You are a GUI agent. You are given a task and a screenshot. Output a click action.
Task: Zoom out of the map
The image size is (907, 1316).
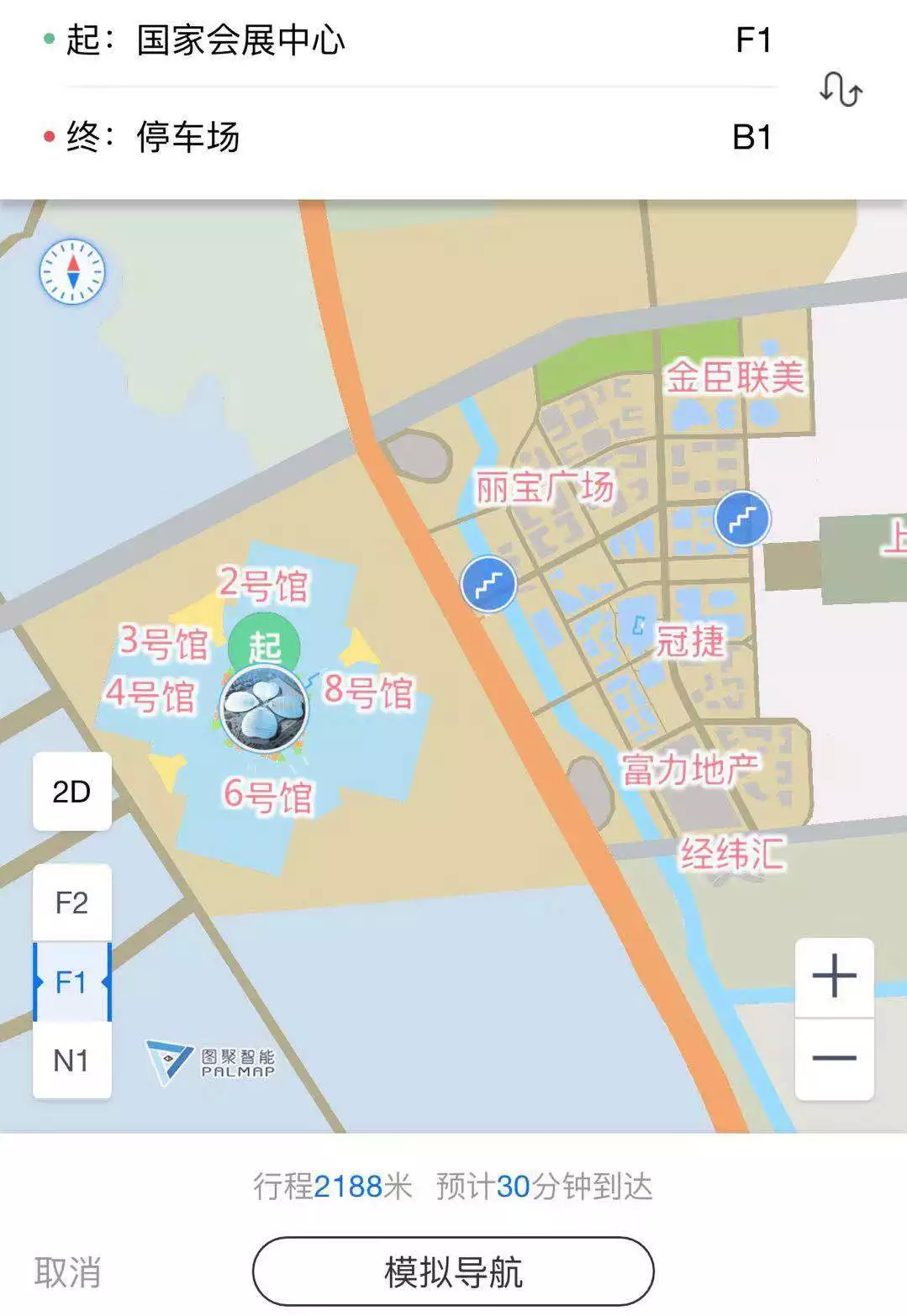click(x=834, y=1058)
